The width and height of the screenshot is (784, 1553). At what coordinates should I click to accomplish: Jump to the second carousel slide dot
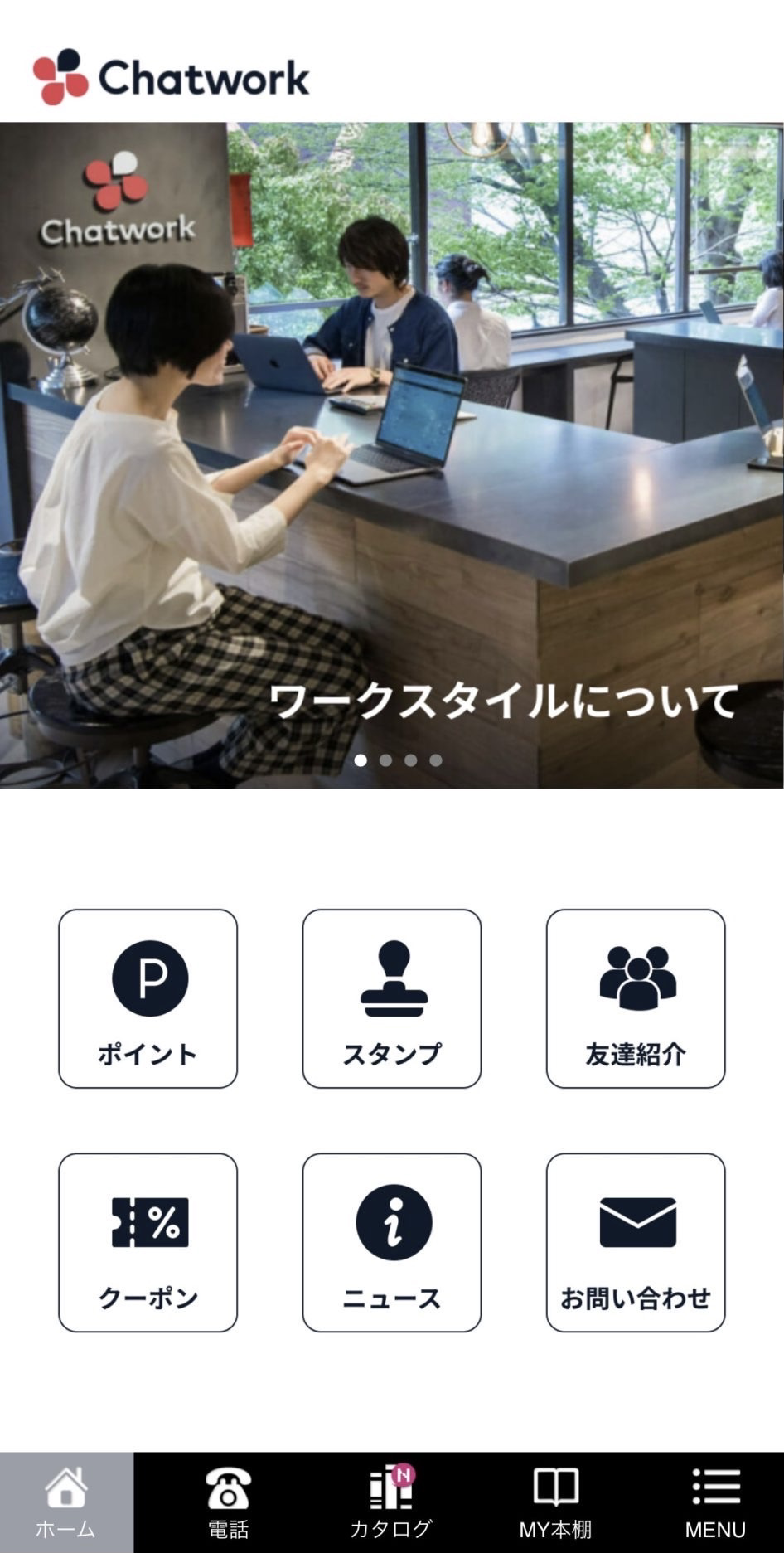(385, 760)
